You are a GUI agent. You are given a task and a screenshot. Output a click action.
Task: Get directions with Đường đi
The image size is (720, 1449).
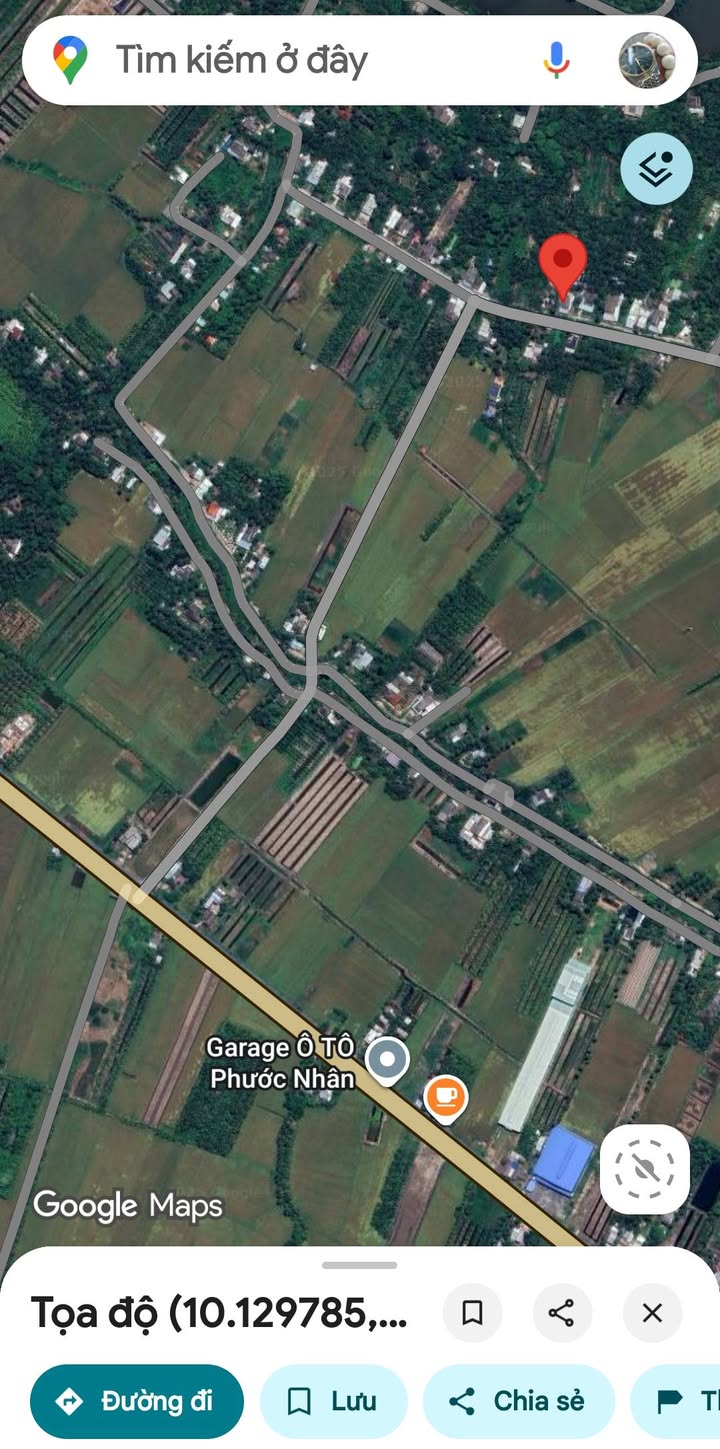click(x=137, y=1401)
